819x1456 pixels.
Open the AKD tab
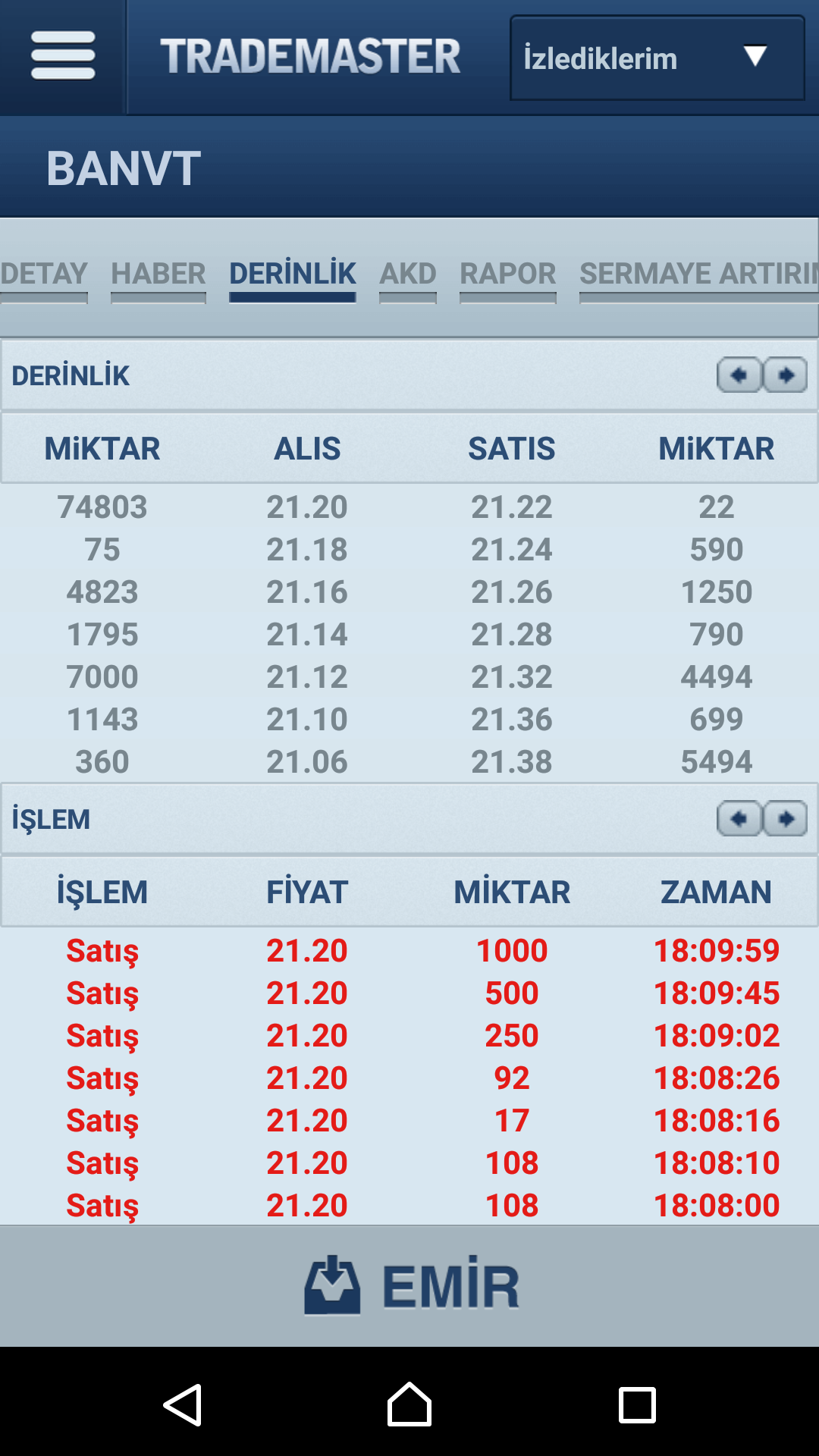408,274
